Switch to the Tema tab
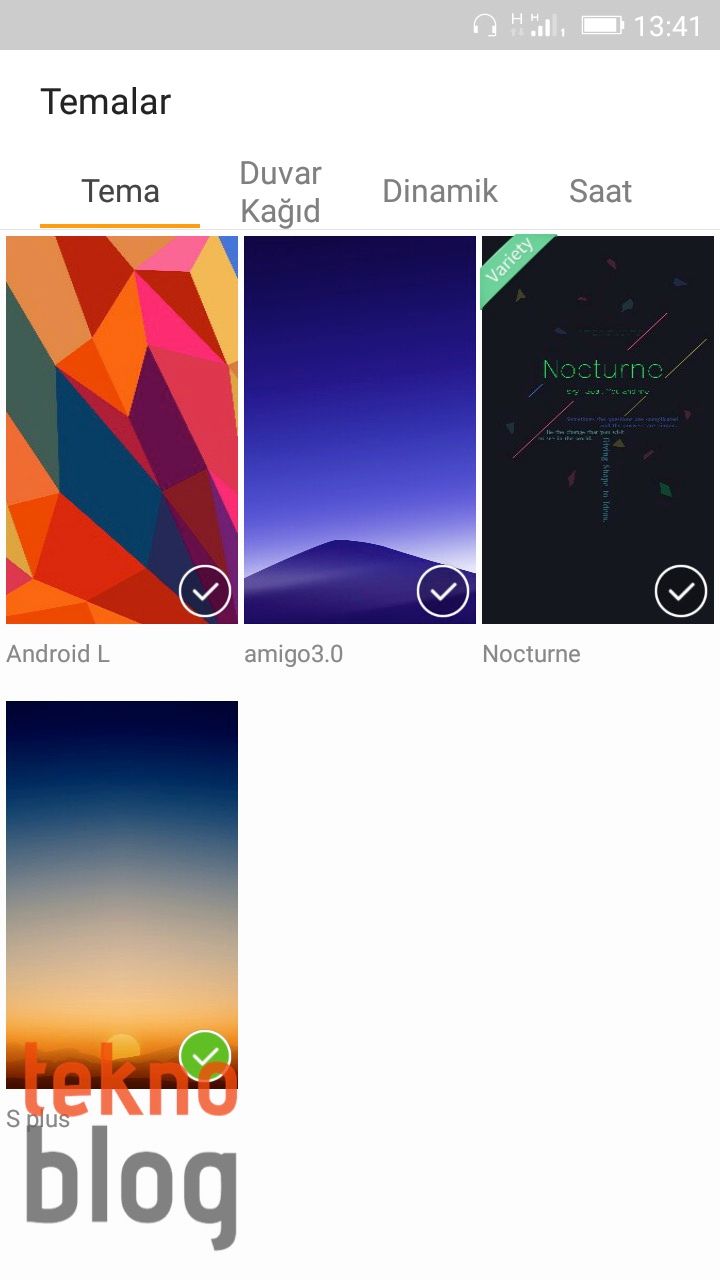The image size is (720, 1280). [120, 191]
